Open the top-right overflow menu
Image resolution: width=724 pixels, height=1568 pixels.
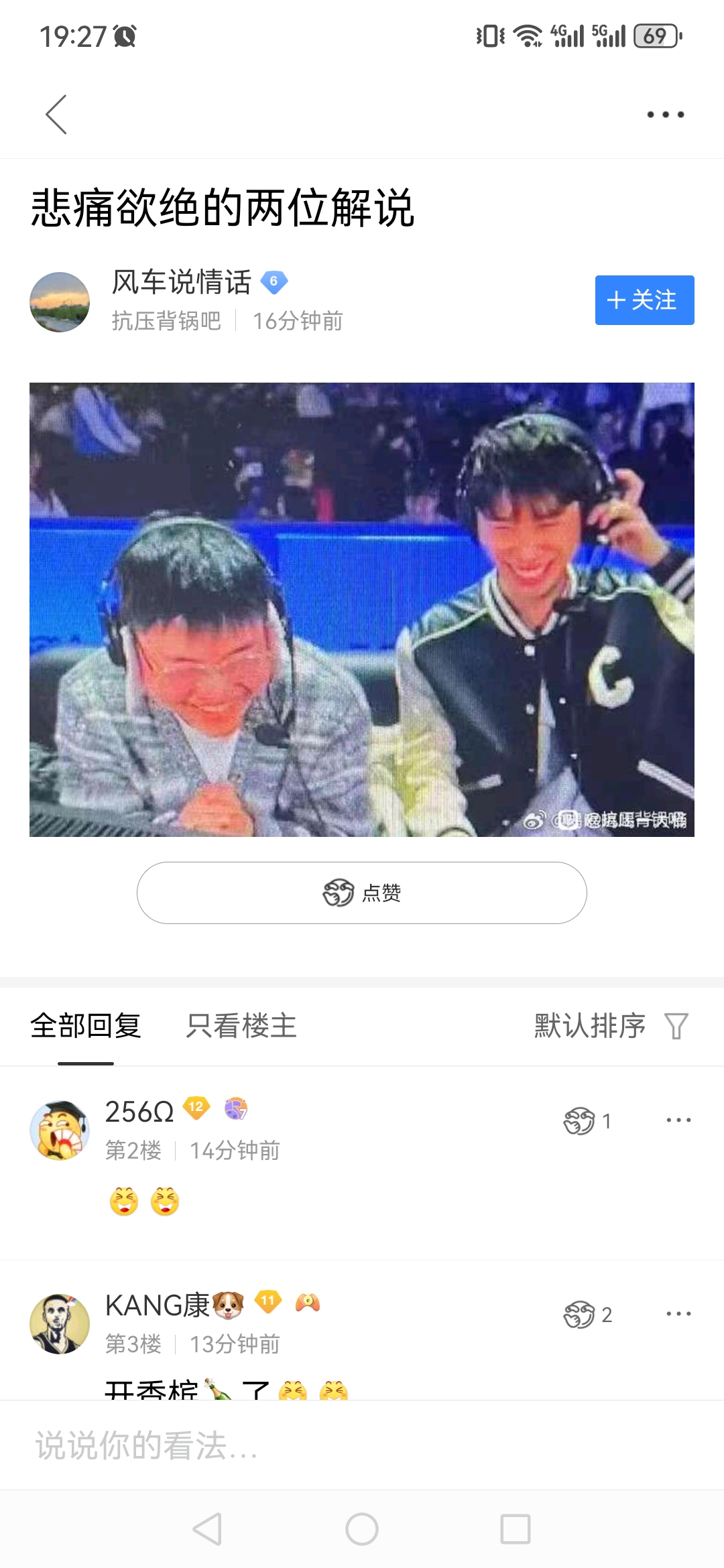(665, 115)
